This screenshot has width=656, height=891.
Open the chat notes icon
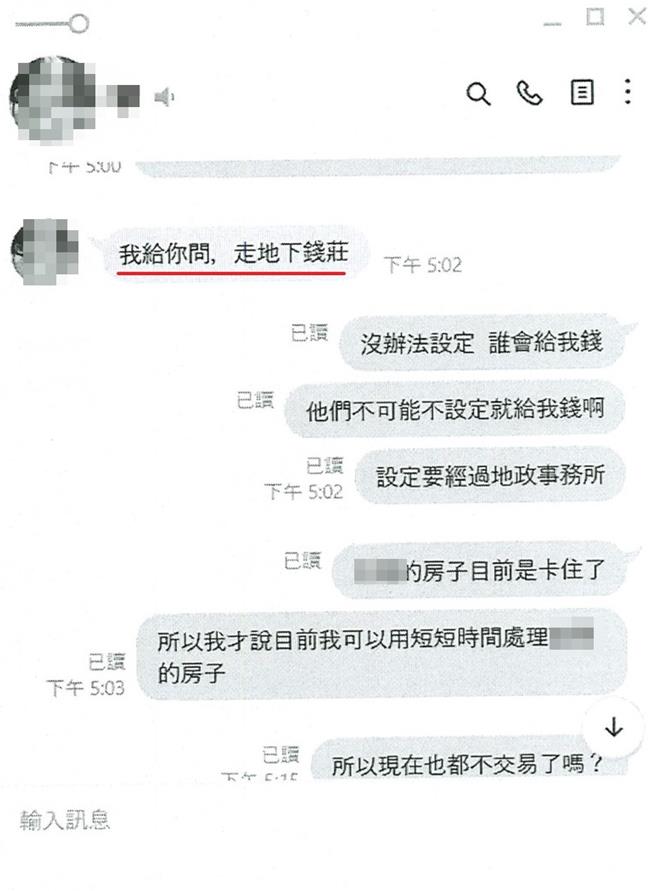(x=581, y=93)
